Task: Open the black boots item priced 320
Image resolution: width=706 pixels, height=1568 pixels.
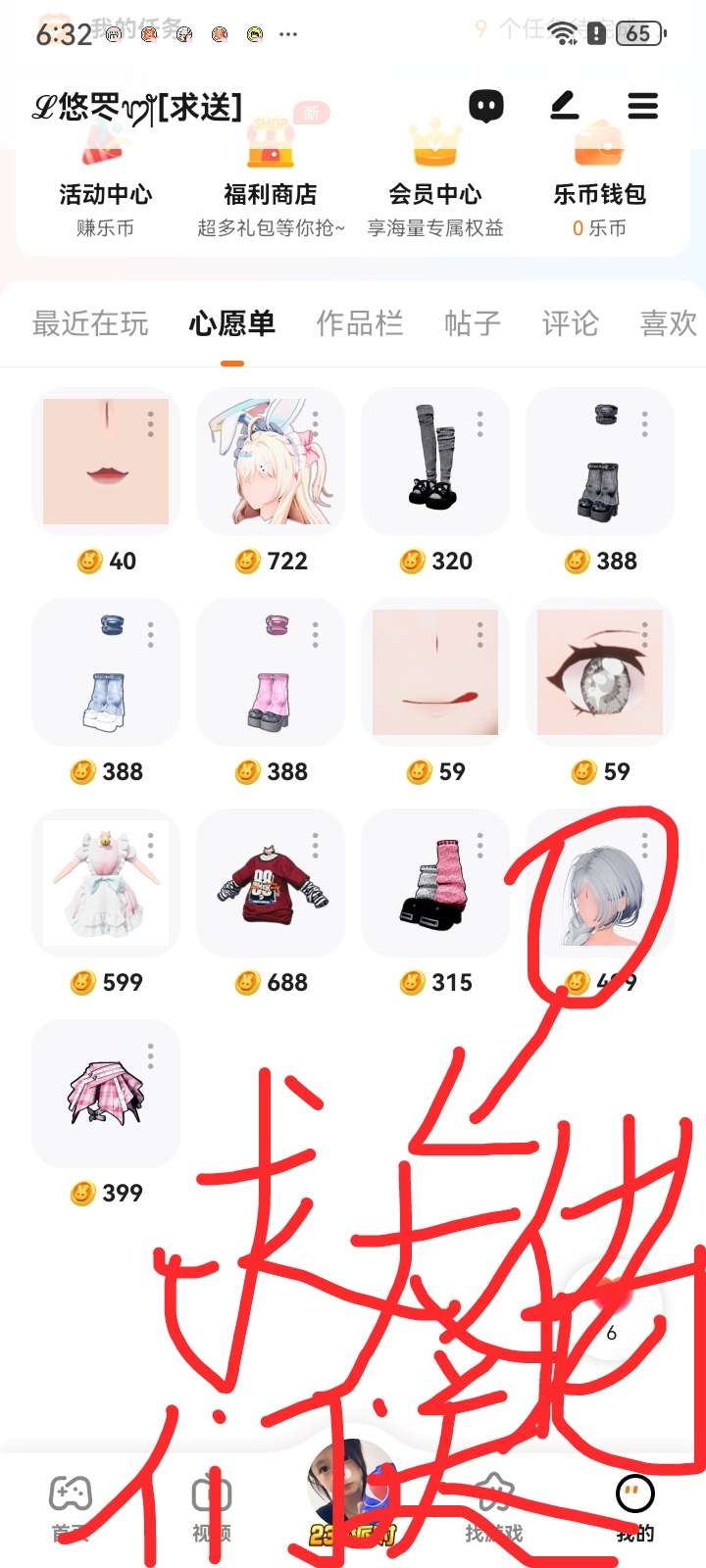Action: (x=434, y=463)
